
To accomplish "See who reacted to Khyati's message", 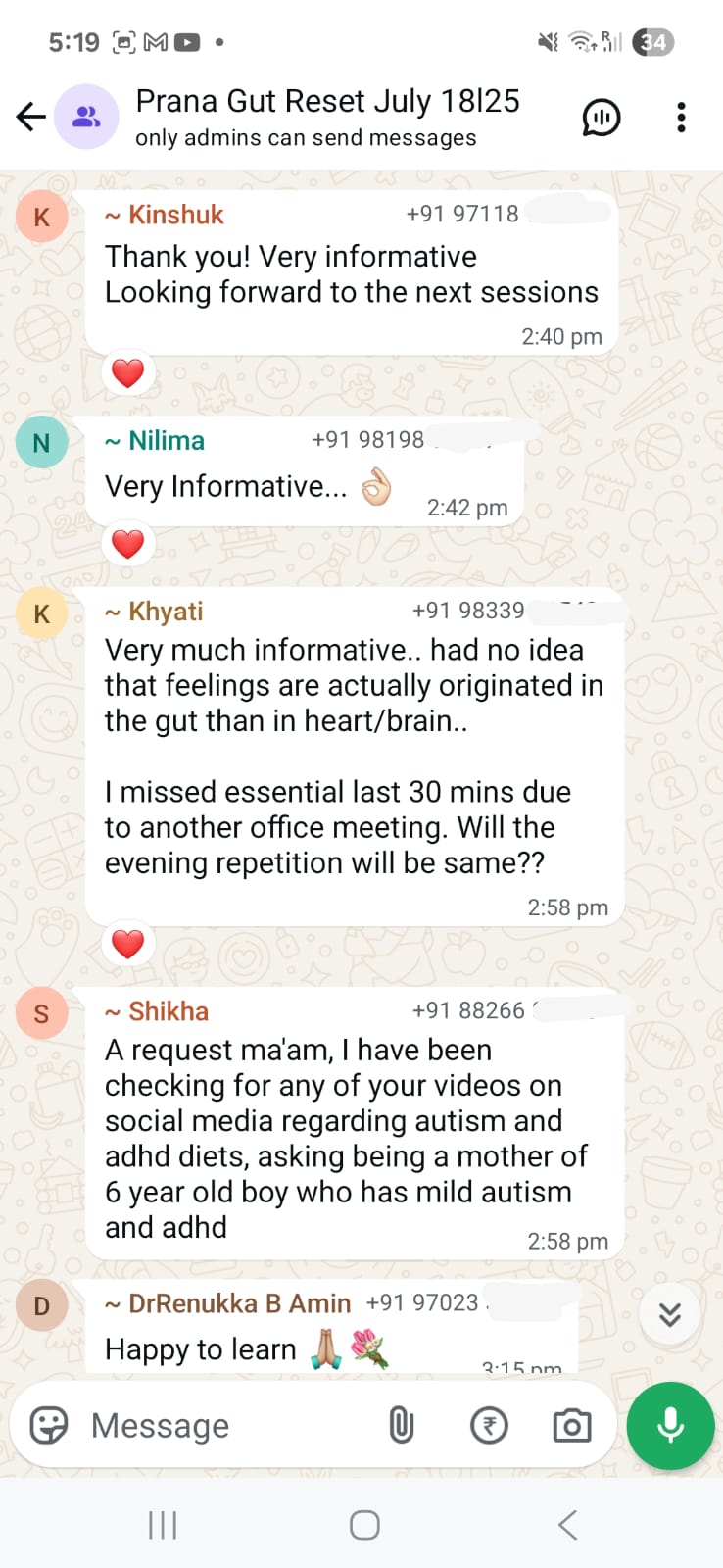I will [127, 944].
